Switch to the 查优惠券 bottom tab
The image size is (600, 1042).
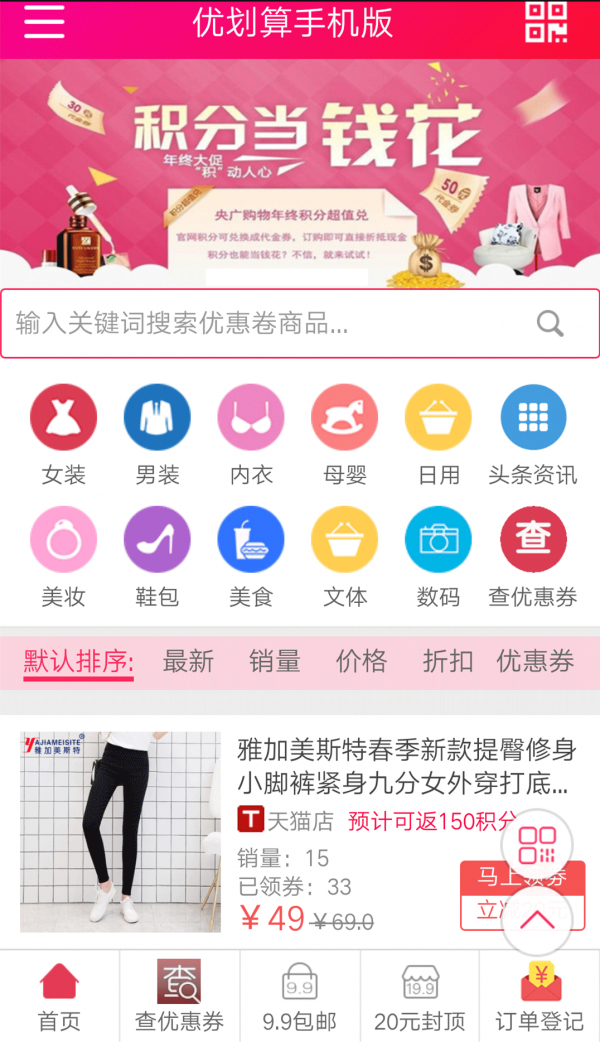click(x=180, y=996)
